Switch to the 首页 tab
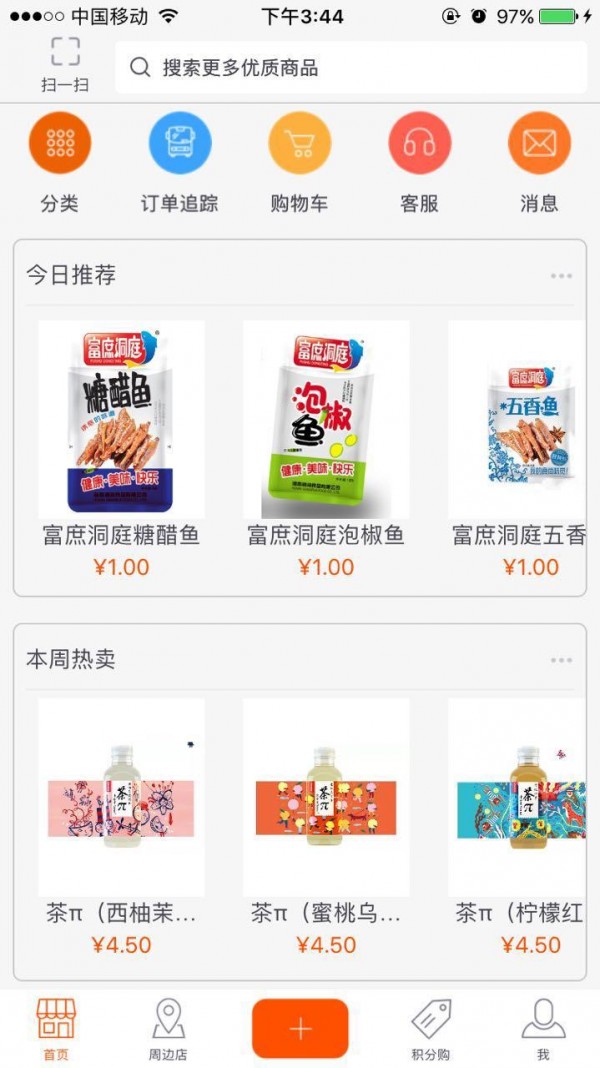Screen dimensions: 600x1068 [x=56, y=1028]
